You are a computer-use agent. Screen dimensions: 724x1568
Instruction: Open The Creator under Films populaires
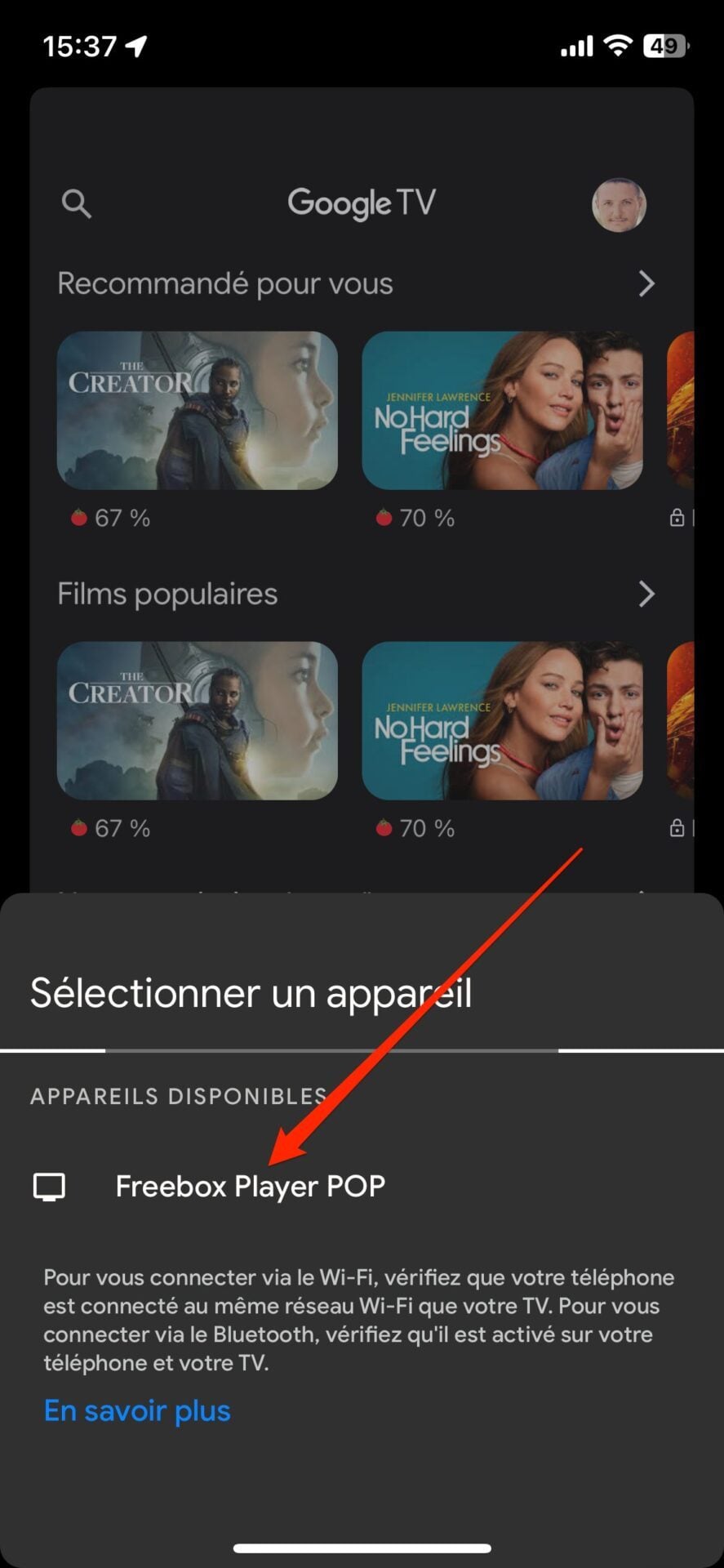[x=198, y=720]
